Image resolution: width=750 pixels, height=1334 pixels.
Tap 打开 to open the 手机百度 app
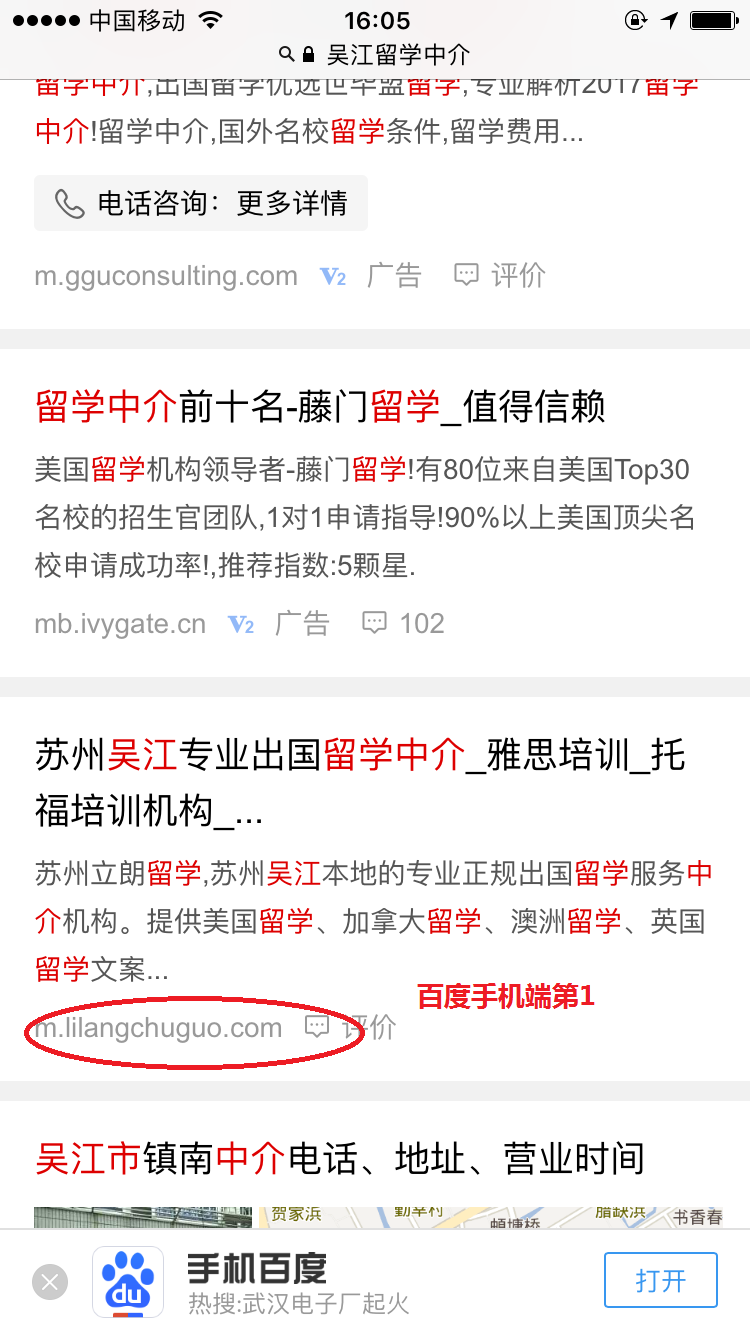(660, 1280)
